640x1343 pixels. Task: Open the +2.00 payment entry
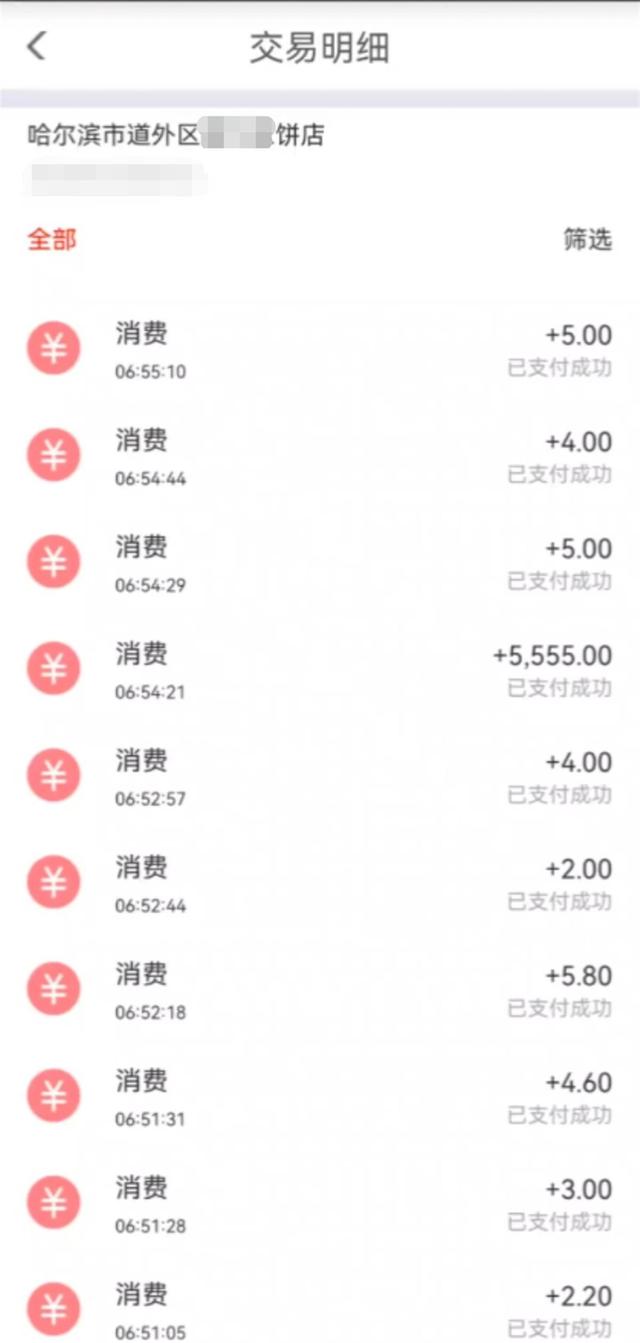[320, 886]
